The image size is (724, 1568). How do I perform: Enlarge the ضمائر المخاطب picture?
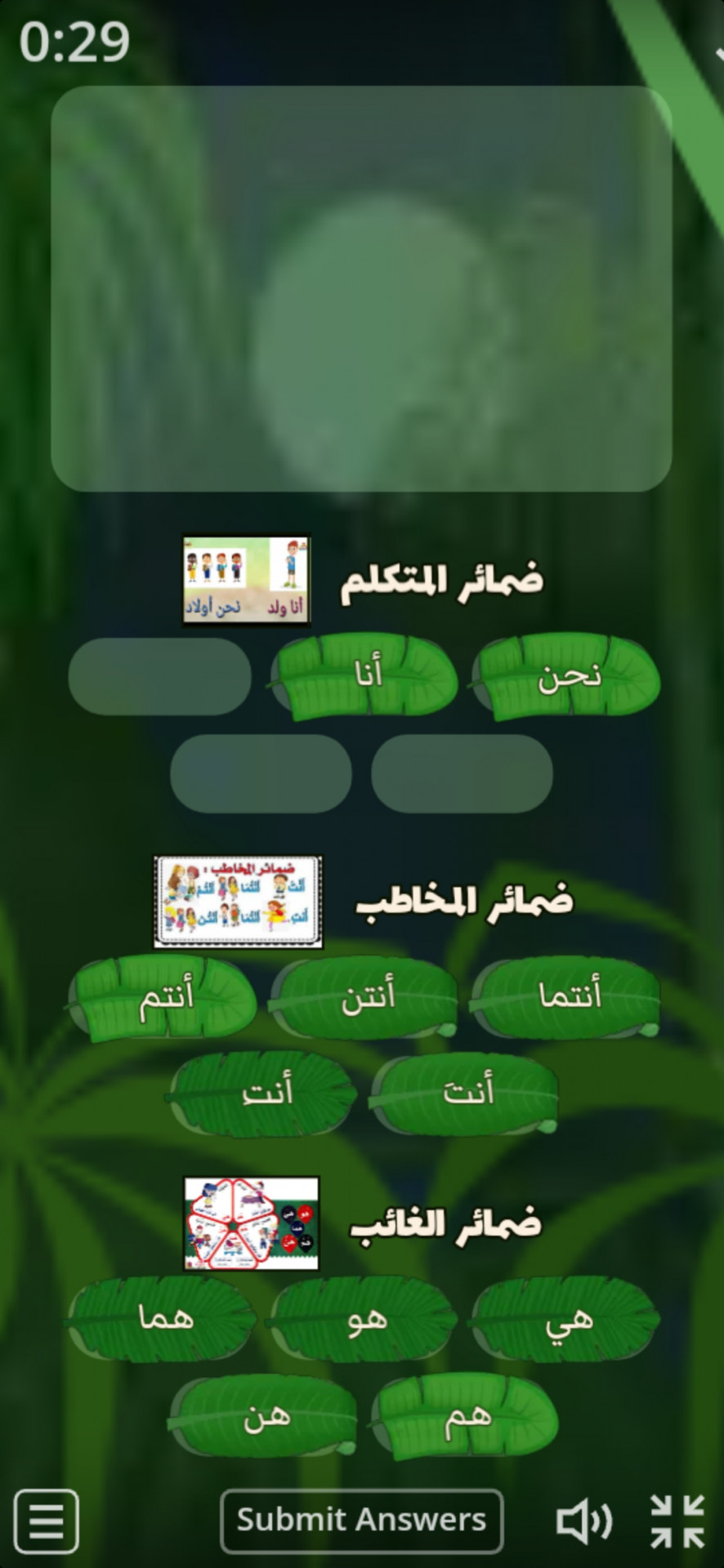pyautogui.click(x=238, y=902)
